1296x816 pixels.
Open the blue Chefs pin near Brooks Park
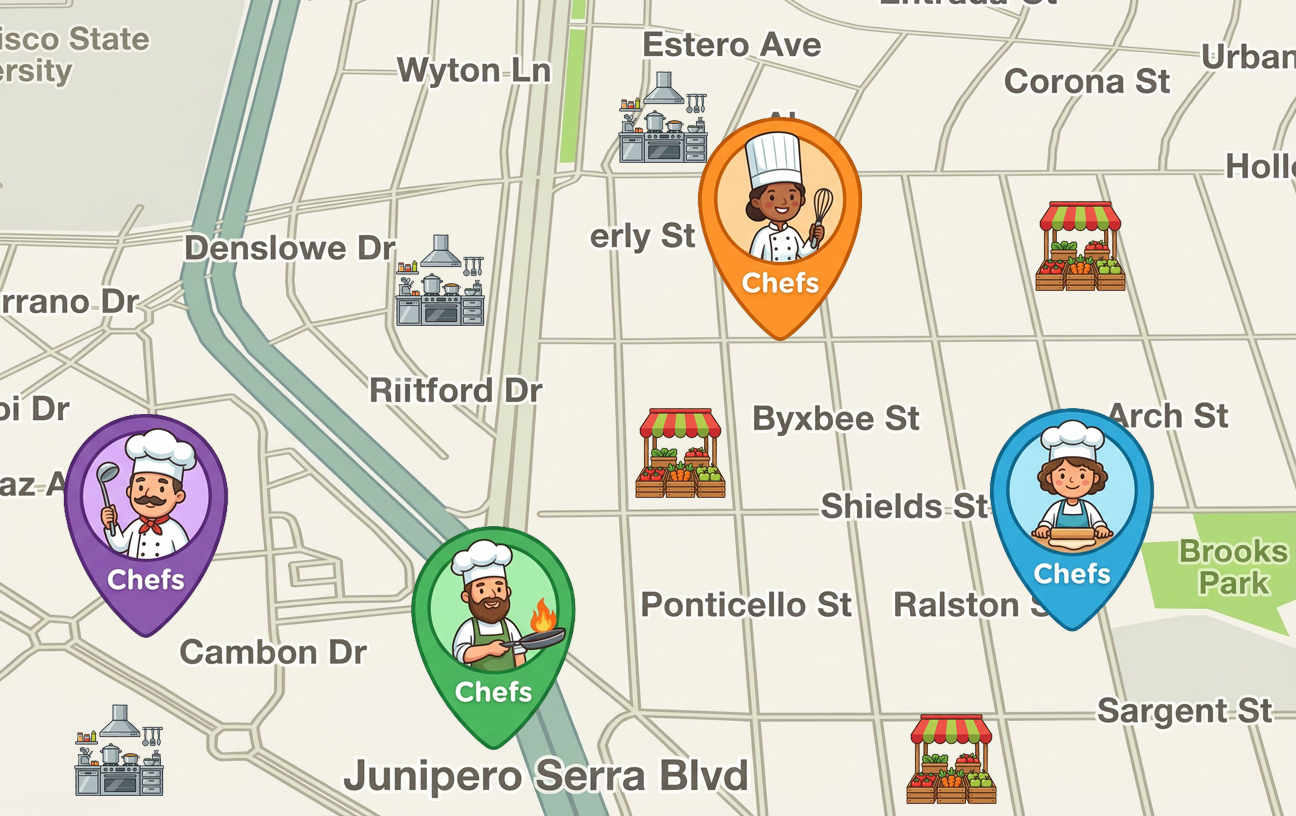coord(1071,512)
